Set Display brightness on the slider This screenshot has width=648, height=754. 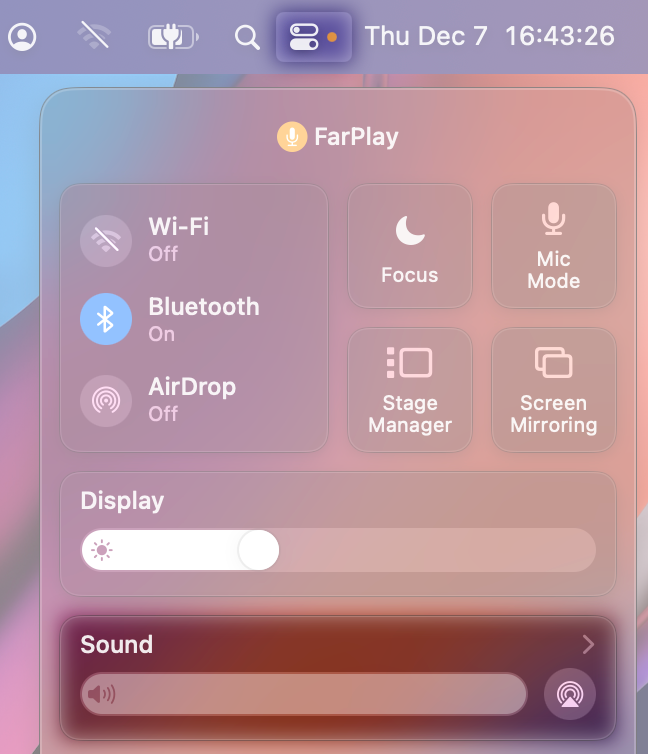click(x=258, y=550)
